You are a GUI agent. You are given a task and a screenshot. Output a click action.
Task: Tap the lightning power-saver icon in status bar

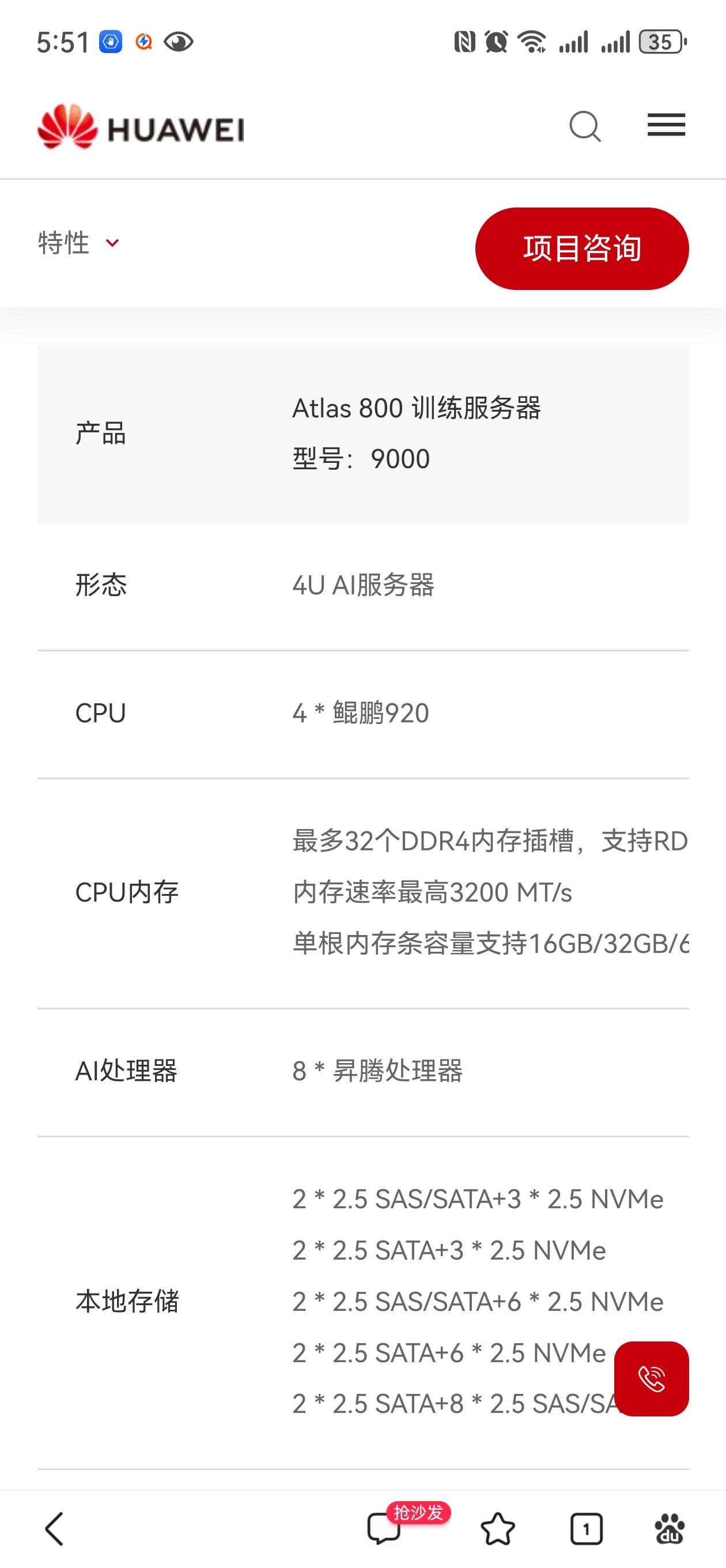point(143,42)
